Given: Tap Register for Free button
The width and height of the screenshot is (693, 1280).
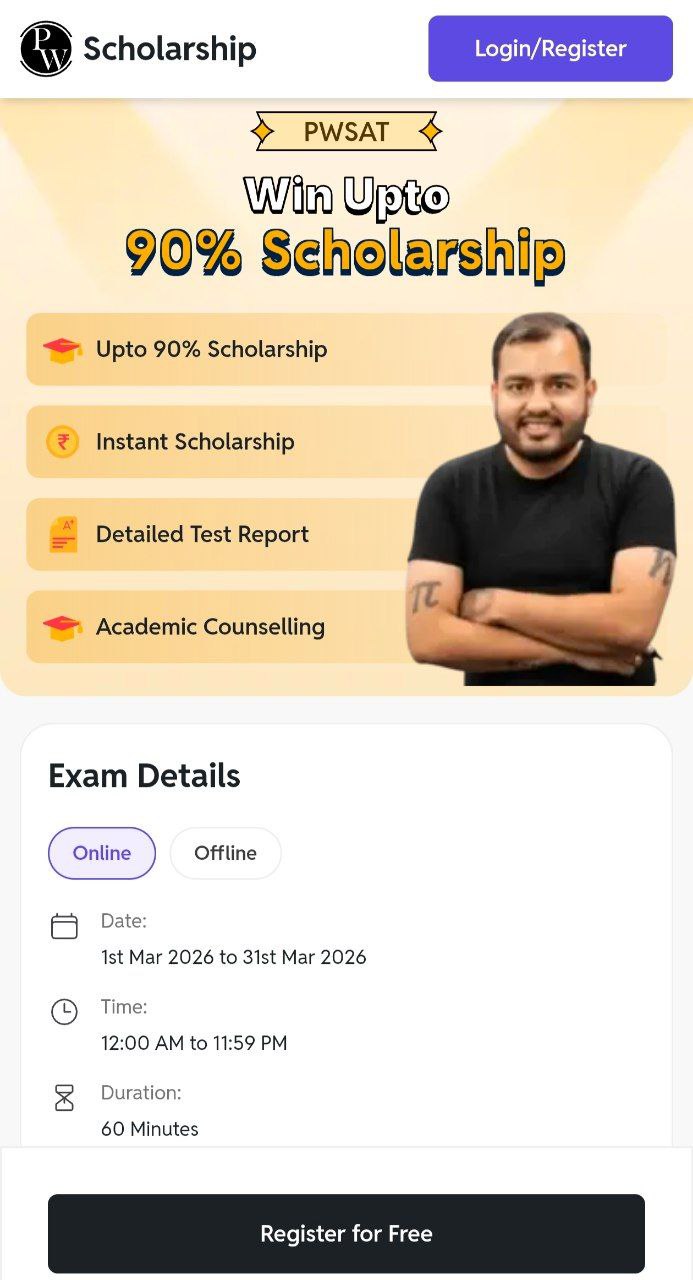Looking at the screenshot, I should (346, 1233).
